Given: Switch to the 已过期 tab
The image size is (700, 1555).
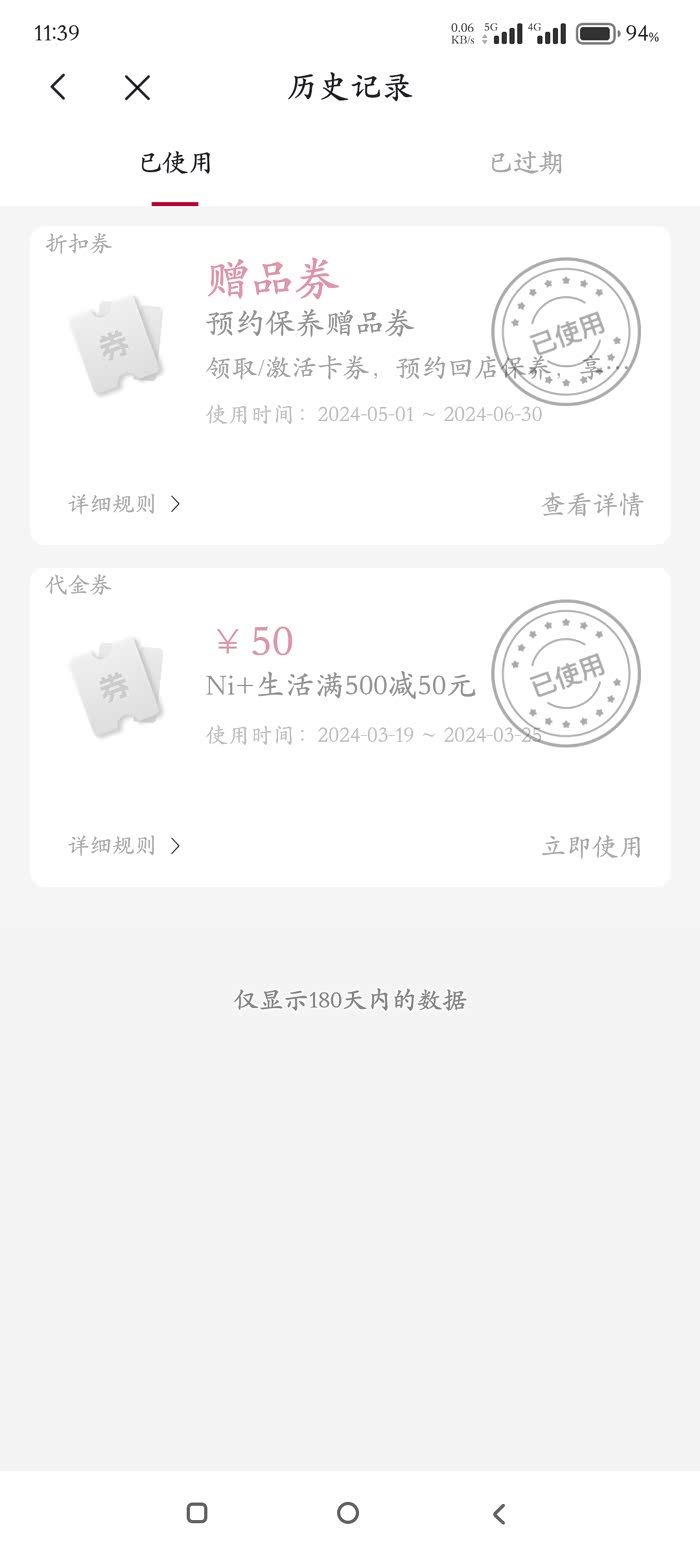Looking at the screenshot, I should [x=526, y=163].
